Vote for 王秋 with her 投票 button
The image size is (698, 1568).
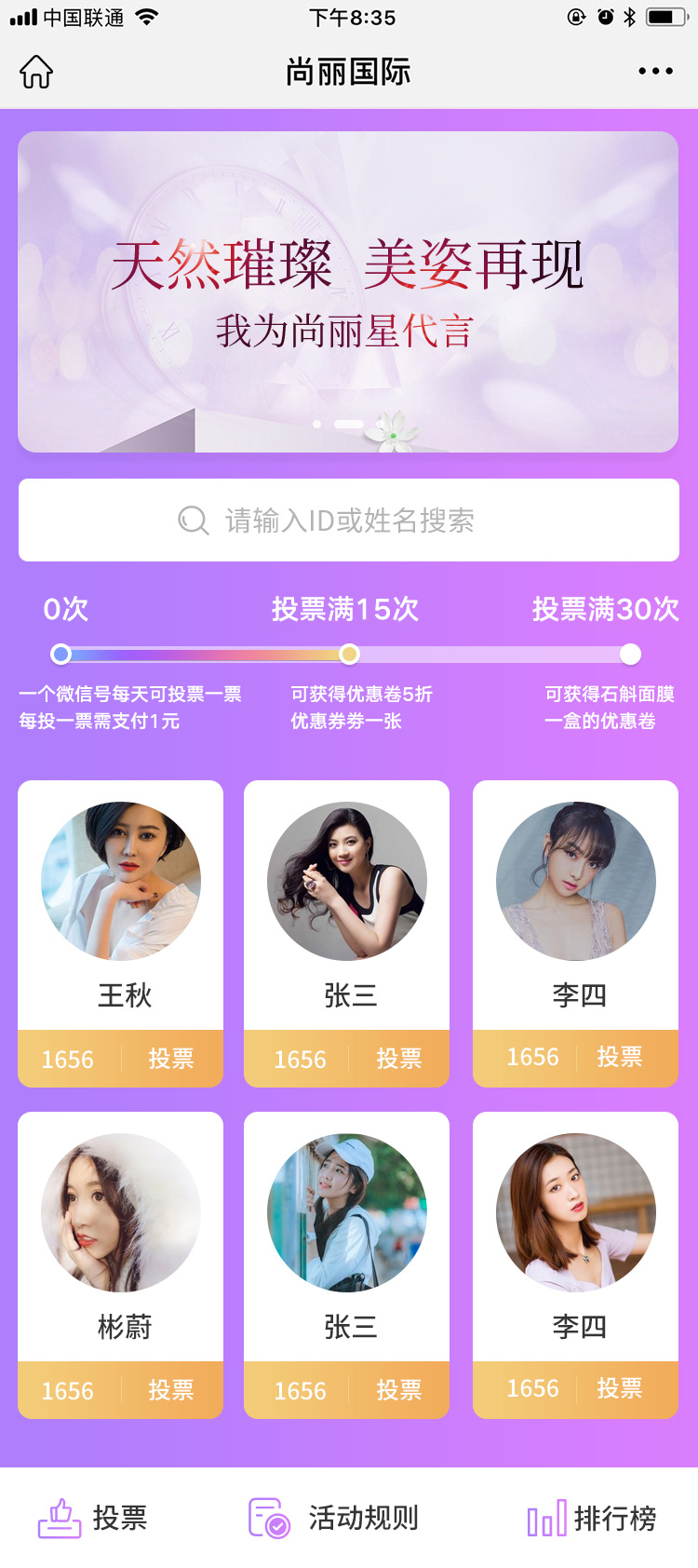point(171,1059)
